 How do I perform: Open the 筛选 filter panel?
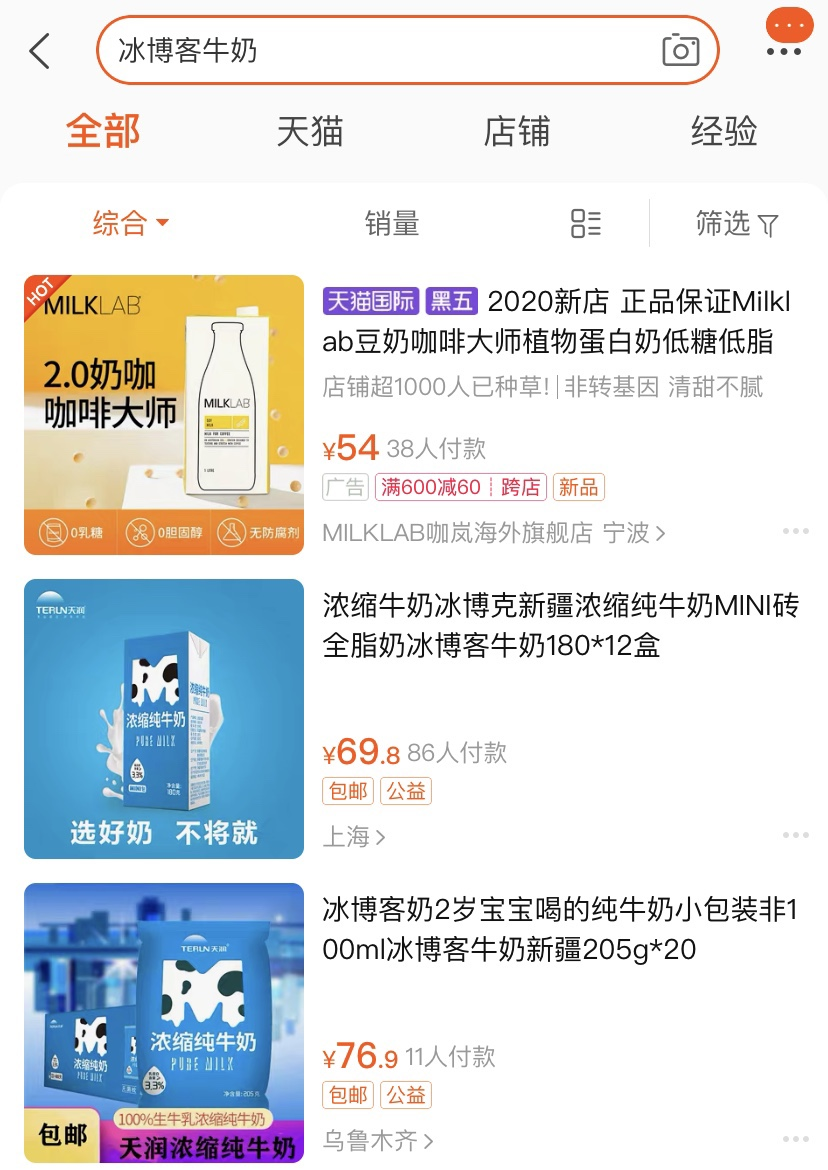(737, 224)
